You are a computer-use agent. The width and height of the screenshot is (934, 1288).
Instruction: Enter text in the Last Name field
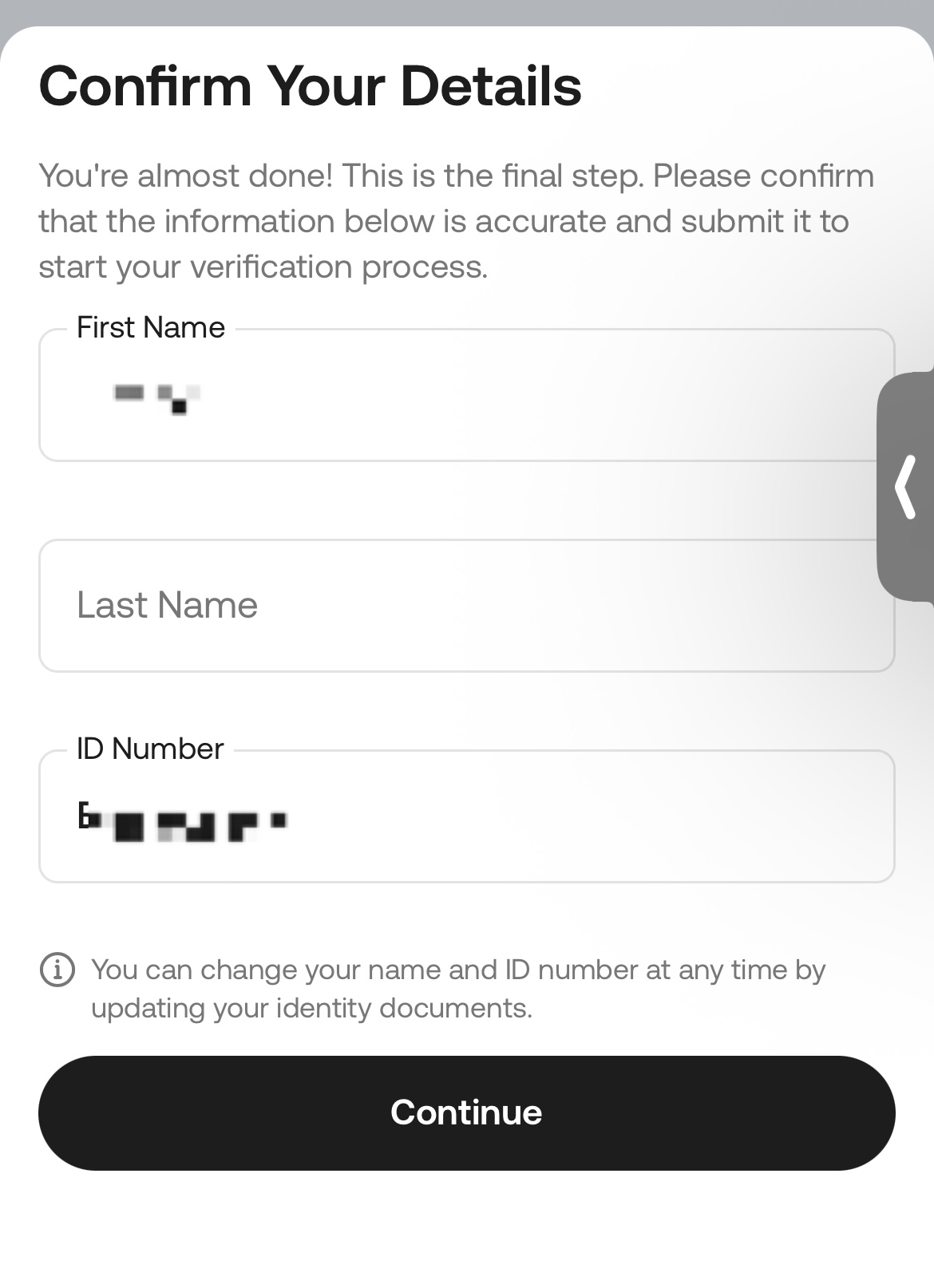coord(466,606)
